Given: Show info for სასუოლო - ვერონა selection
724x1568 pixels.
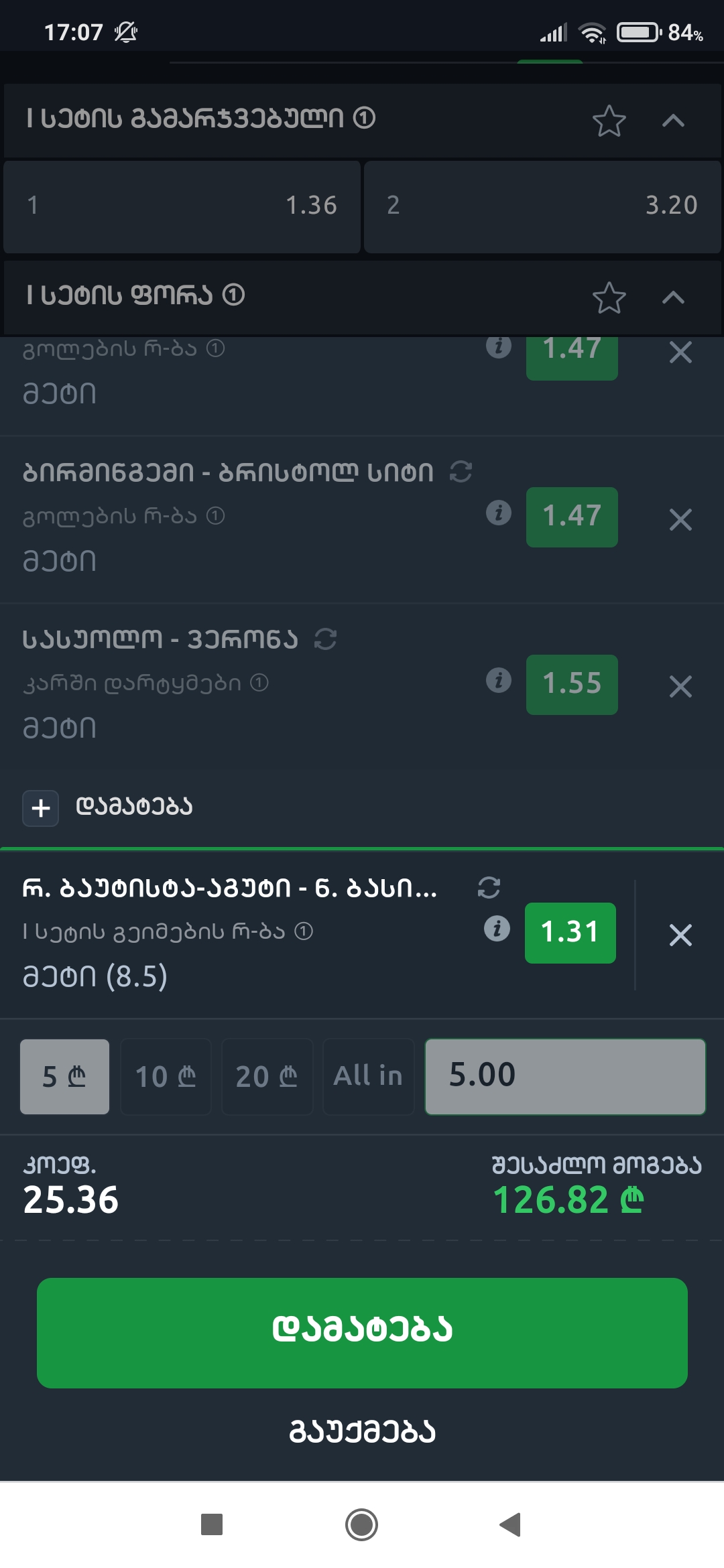Looking at the screenshot, I should [498, 681].
